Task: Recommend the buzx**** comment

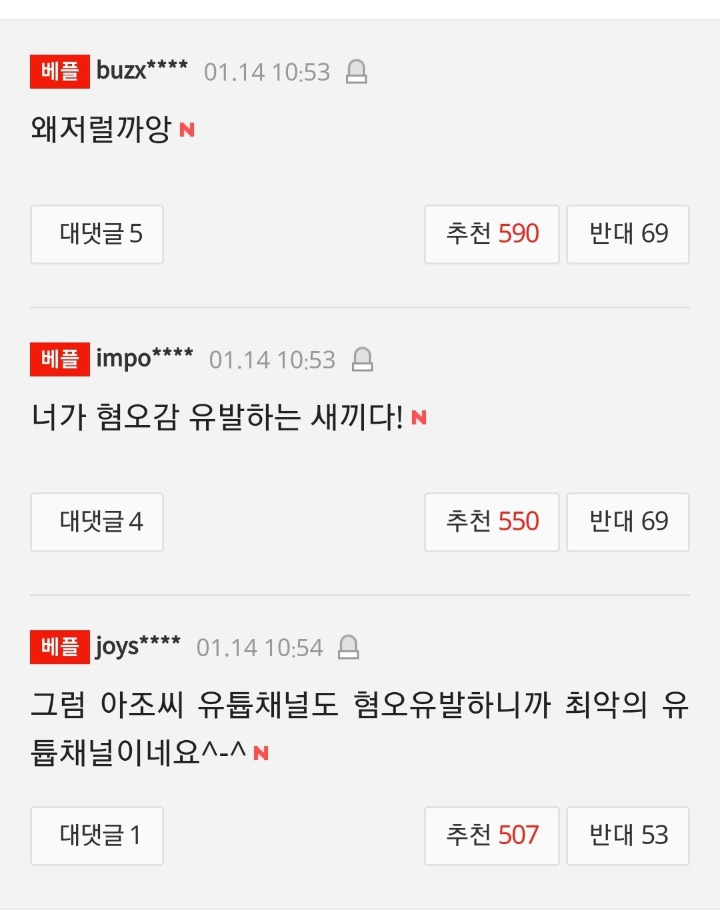Action: [x=492, y=234]
